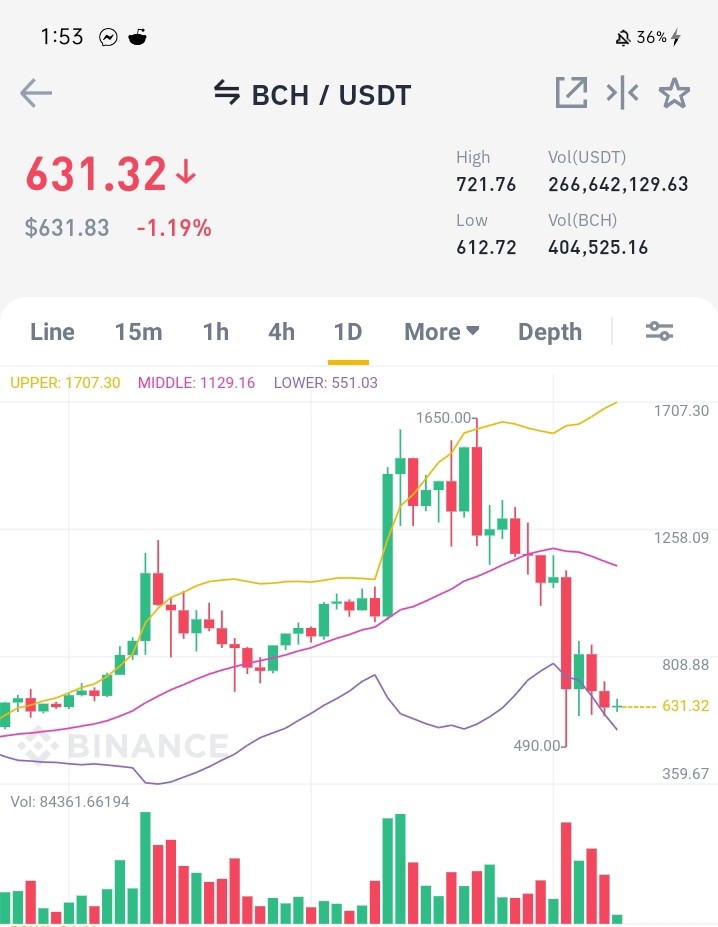Add BCH/USDT to favorites with star
The height and width of the screenshot is (927, 718).
tap(674, 93)
